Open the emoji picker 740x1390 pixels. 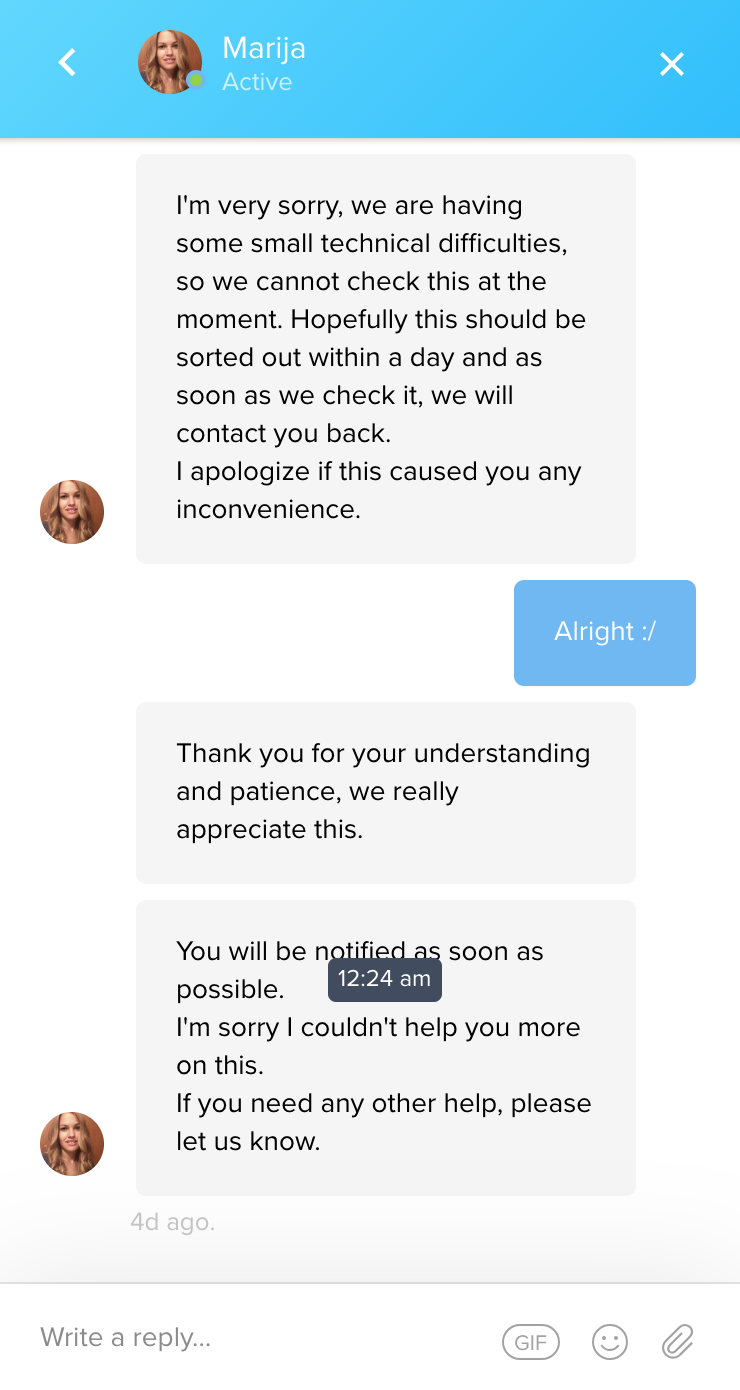click(x=610, y=1342)
